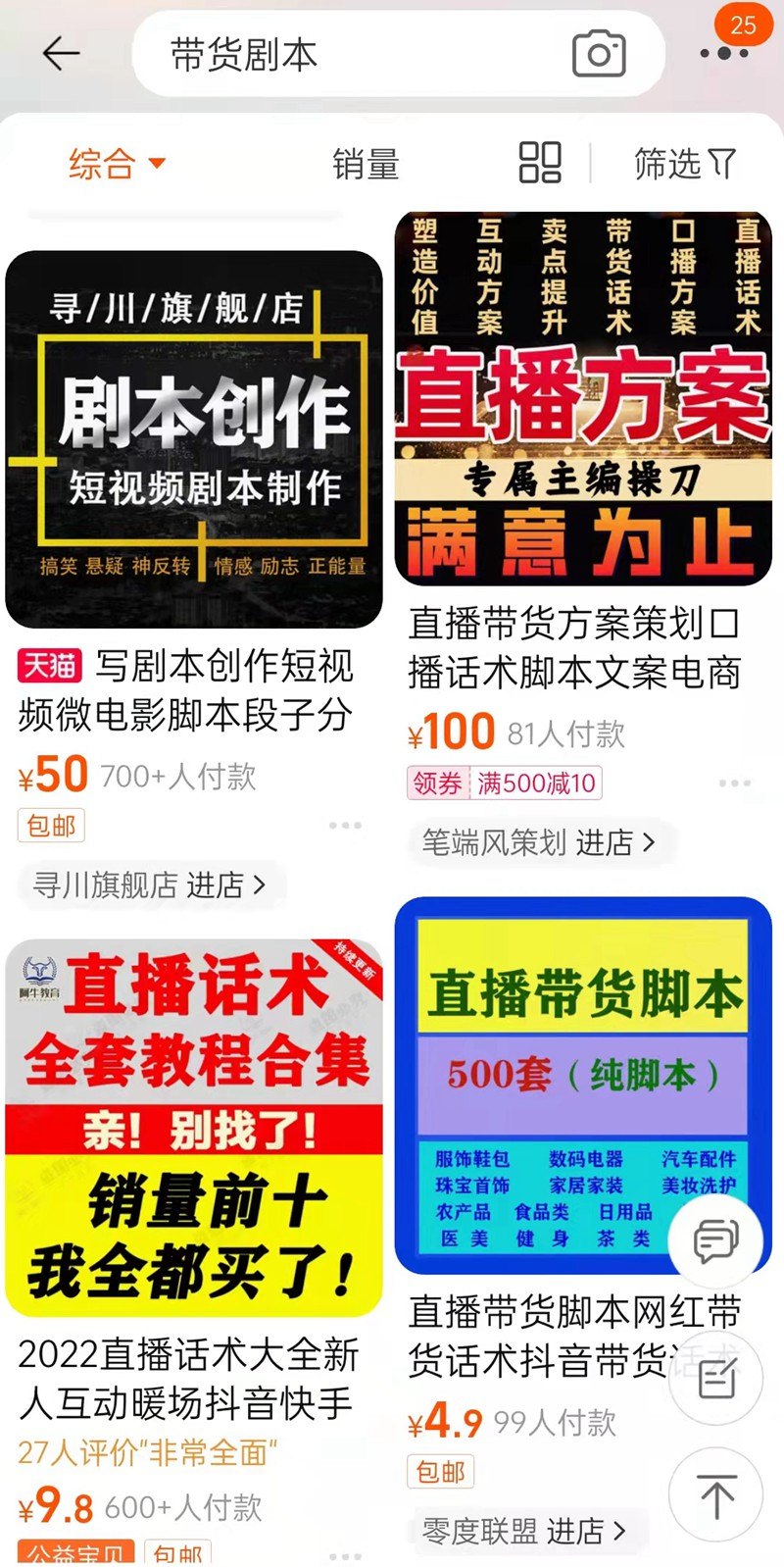This screenshot has height=1567, width=784.
Task: View the 直播方案 满意为止 product
Action: pos(583,399)
